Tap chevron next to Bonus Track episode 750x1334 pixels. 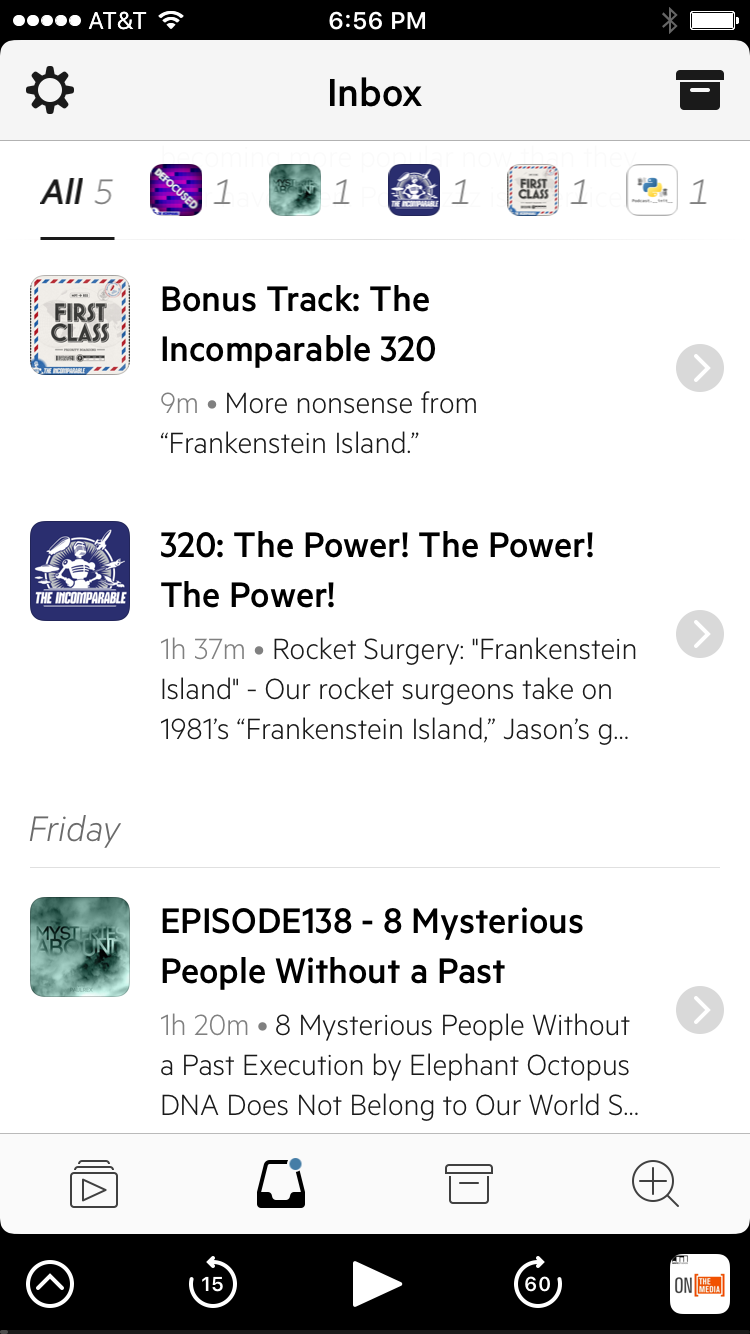click(700, 369)
